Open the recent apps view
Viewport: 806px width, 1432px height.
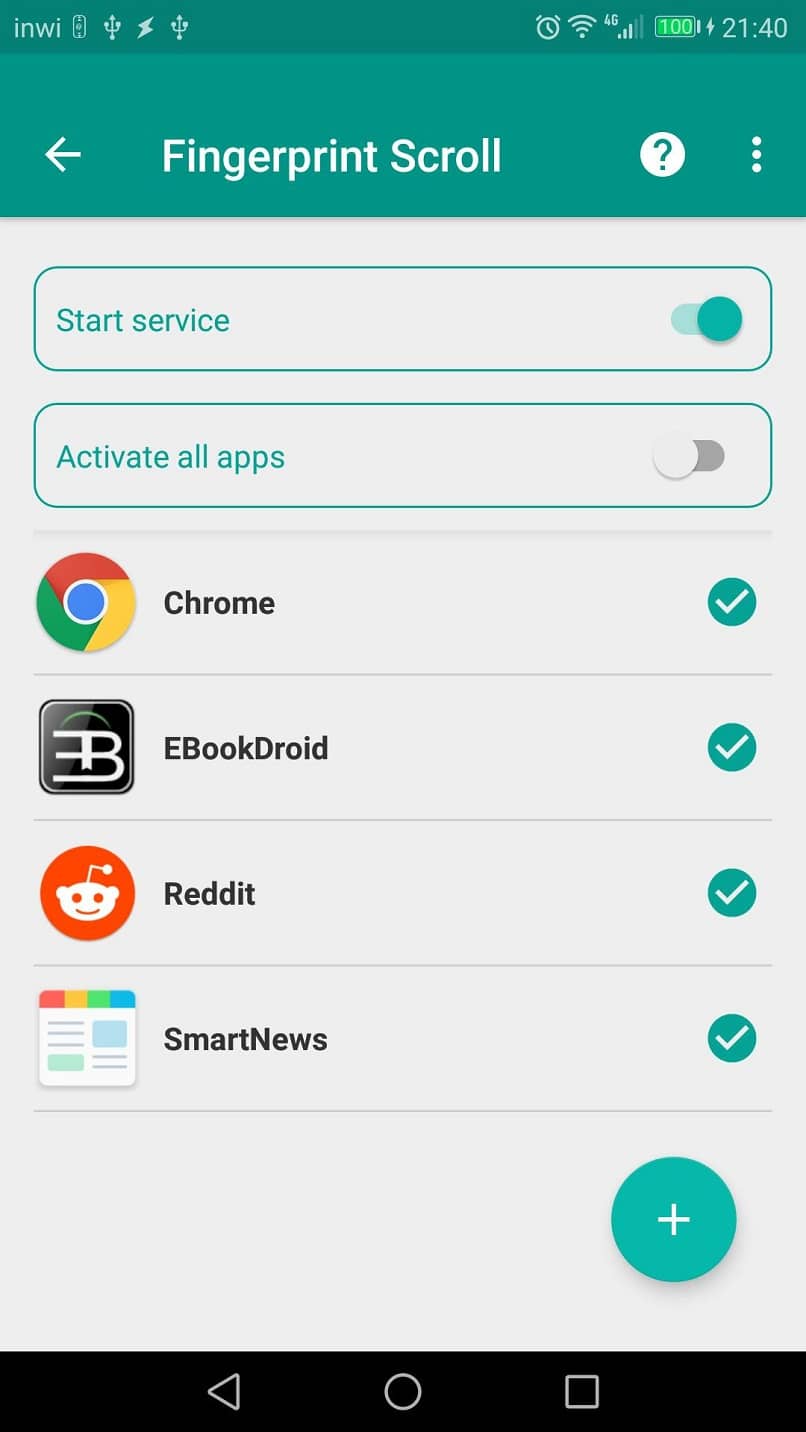[x=582, y=1391]
